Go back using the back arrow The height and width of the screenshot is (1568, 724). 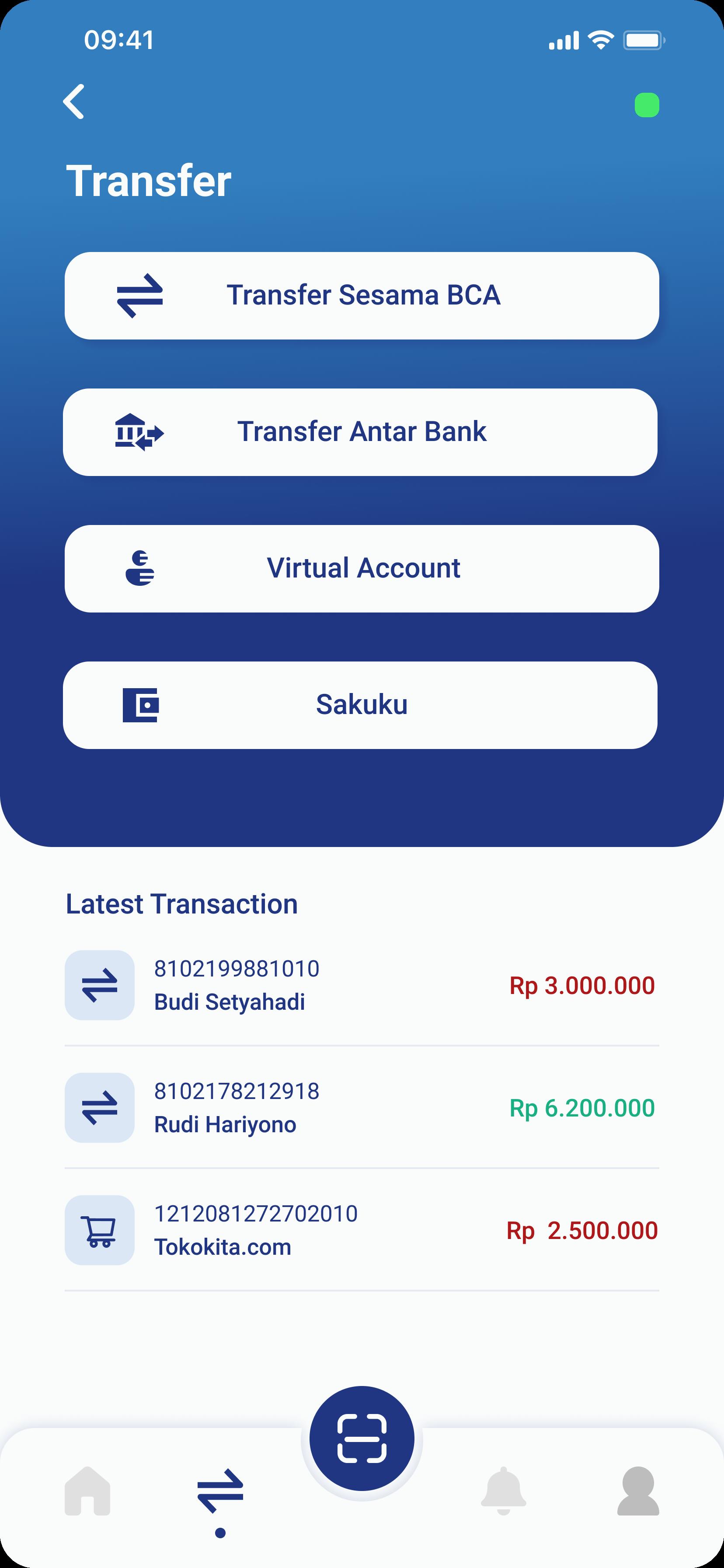[x=74, y=101]
